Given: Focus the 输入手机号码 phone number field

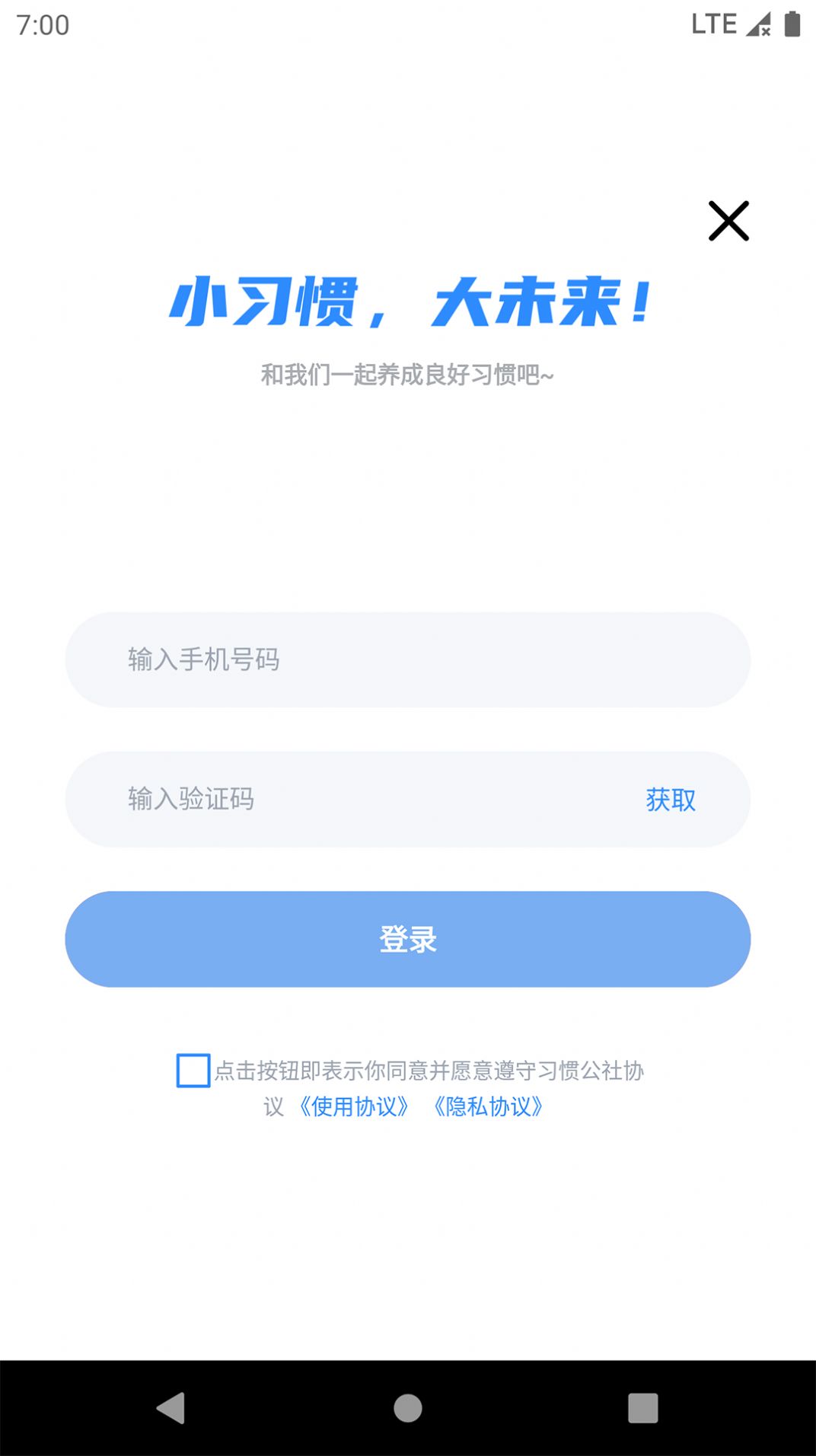Looking at the screenshot, I should [408, 659].
